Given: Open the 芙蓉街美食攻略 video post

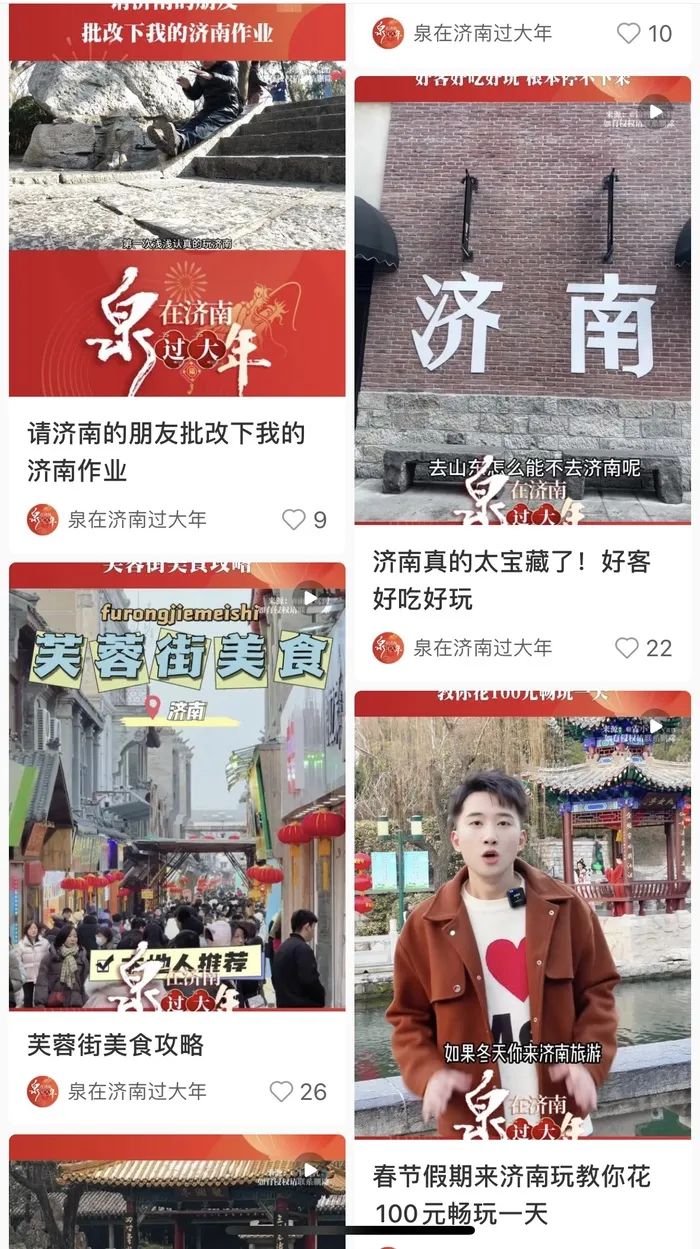Looking at the screenshot, I should (176, 790).
